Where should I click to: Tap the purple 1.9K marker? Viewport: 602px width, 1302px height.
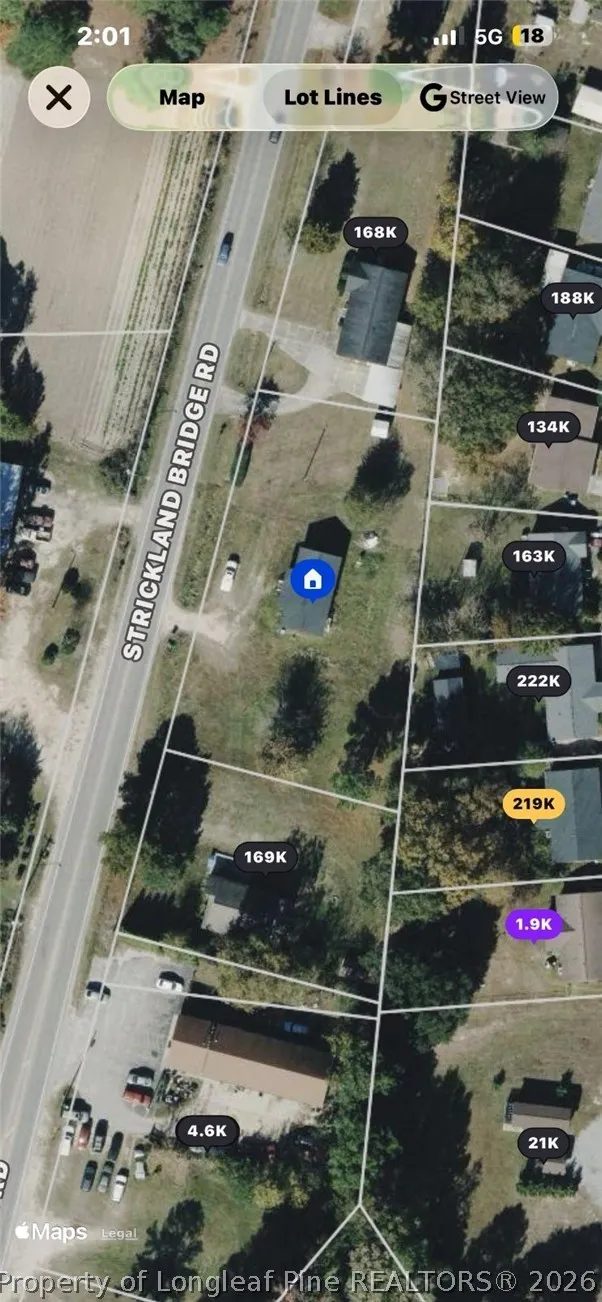tap(534, 925)
